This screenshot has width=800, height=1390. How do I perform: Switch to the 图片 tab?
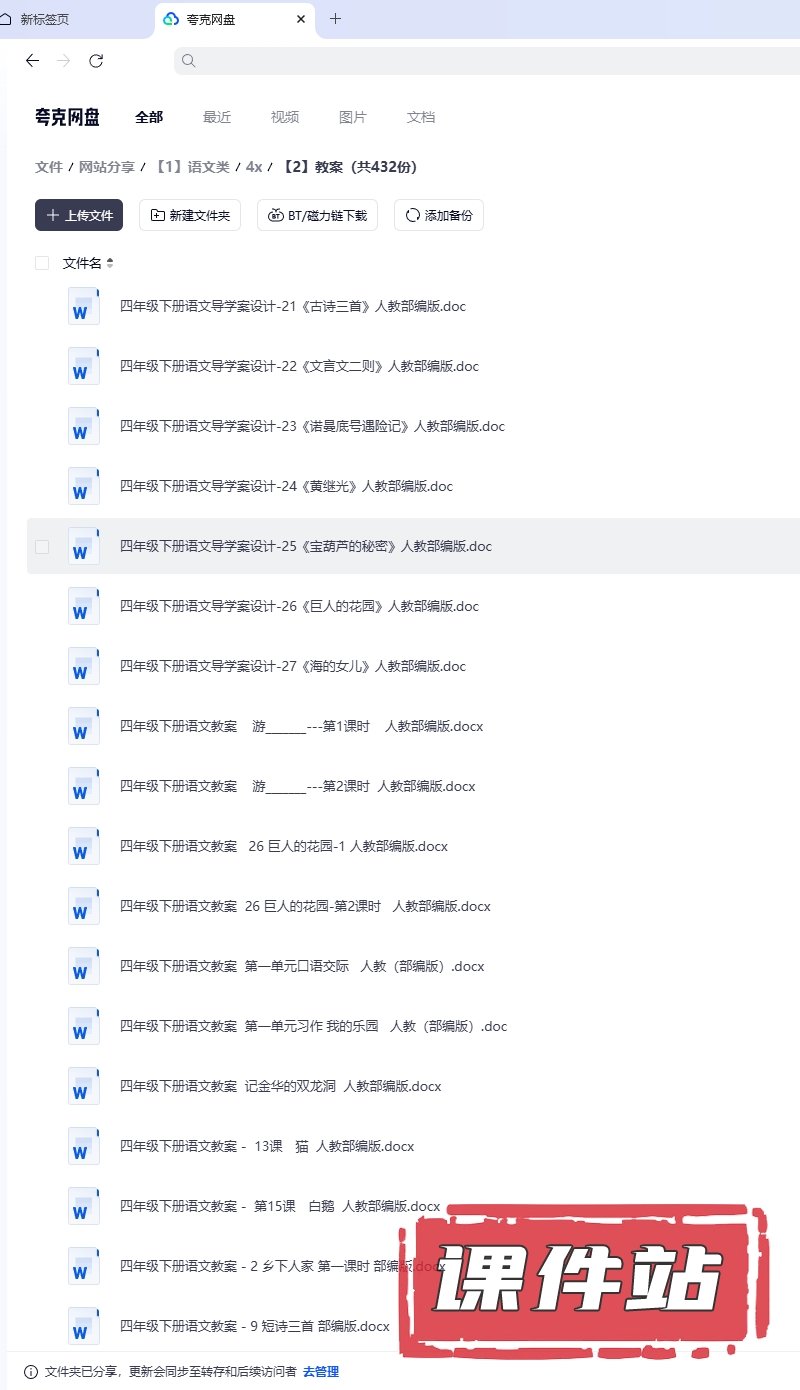(353, 117)
